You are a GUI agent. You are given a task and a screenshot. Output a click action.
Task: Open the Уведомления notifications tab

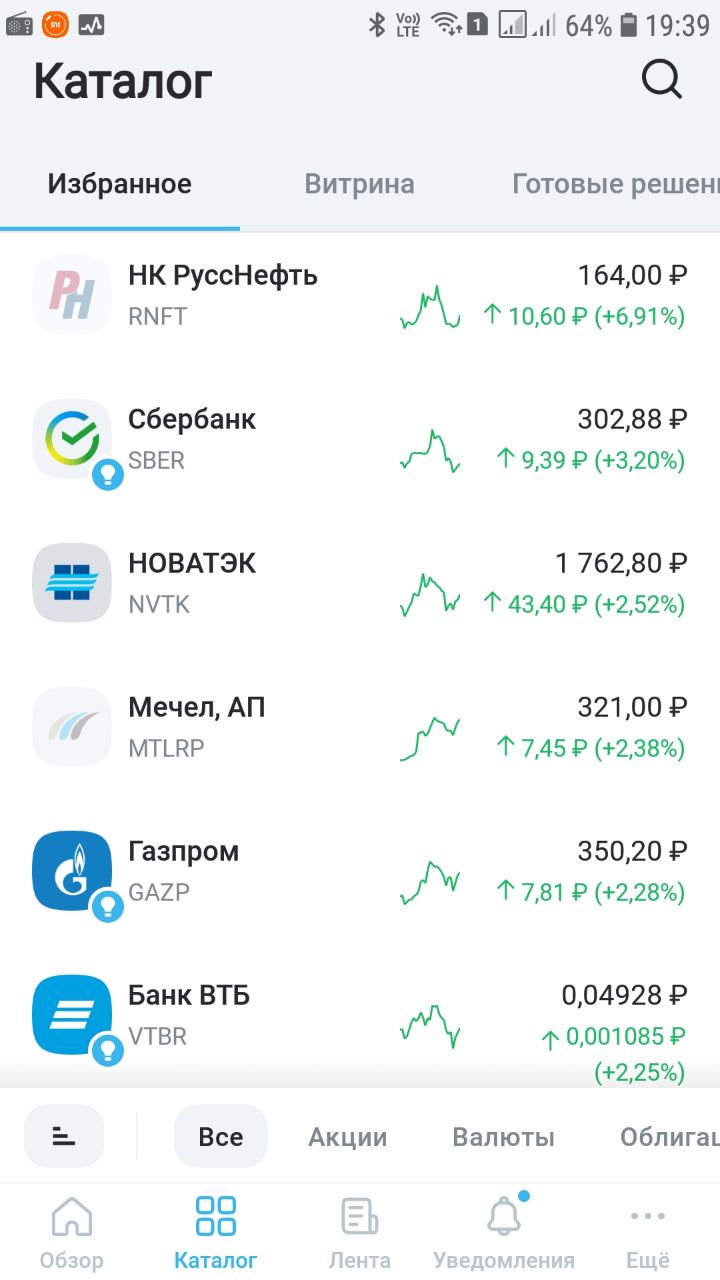point(504,1232)
